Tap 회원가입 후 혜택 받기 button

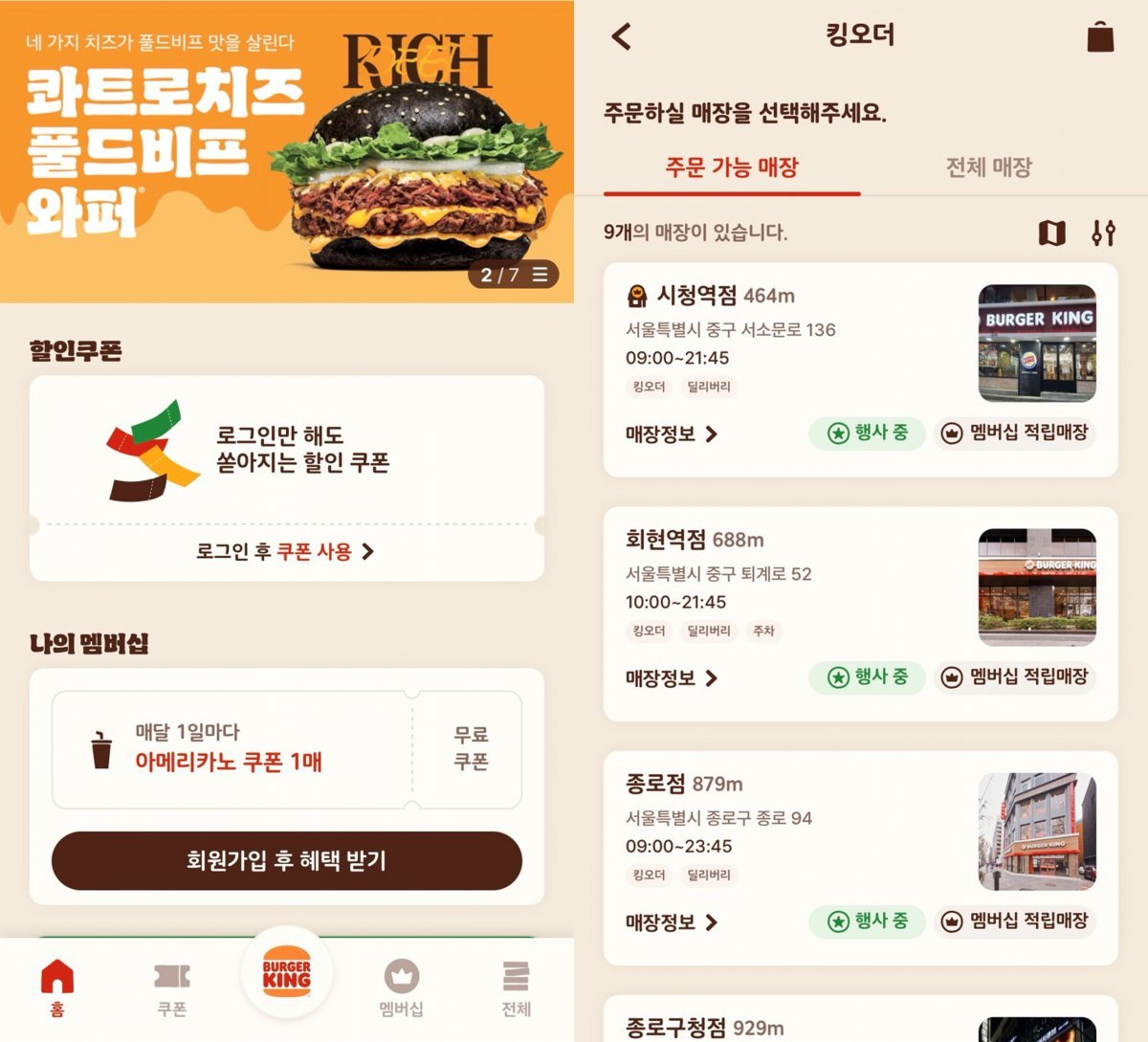pyautogui.click(x=286, y=860)
